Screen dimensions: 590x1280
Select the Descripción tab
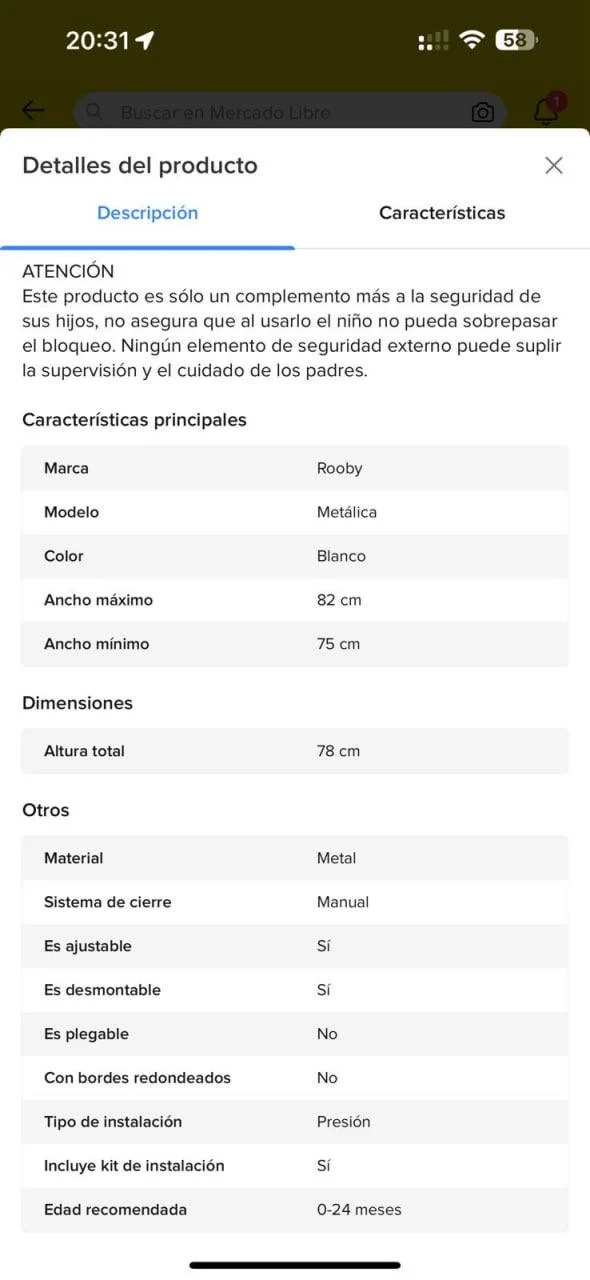148,213
